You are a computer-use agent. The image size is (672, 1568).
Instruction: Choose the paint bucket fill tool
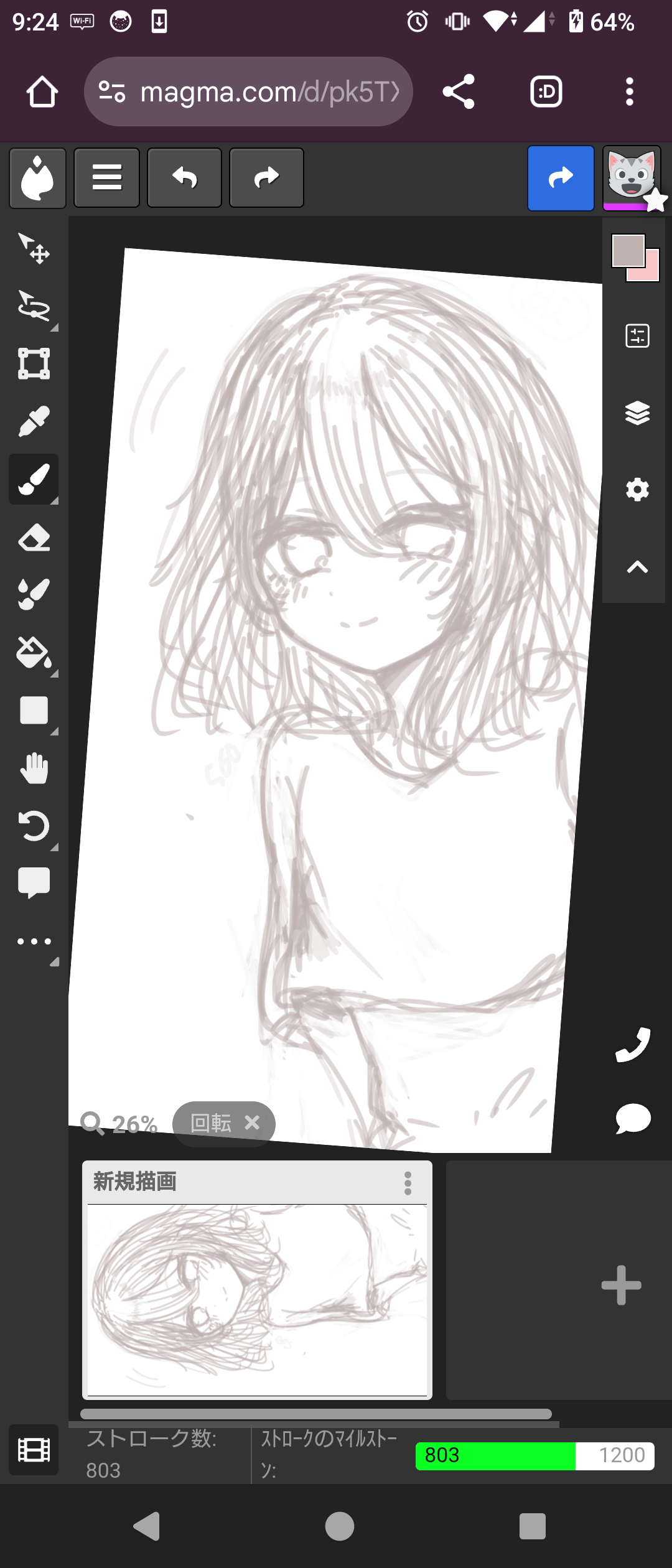pyautogui.click(x=34, y=653)
